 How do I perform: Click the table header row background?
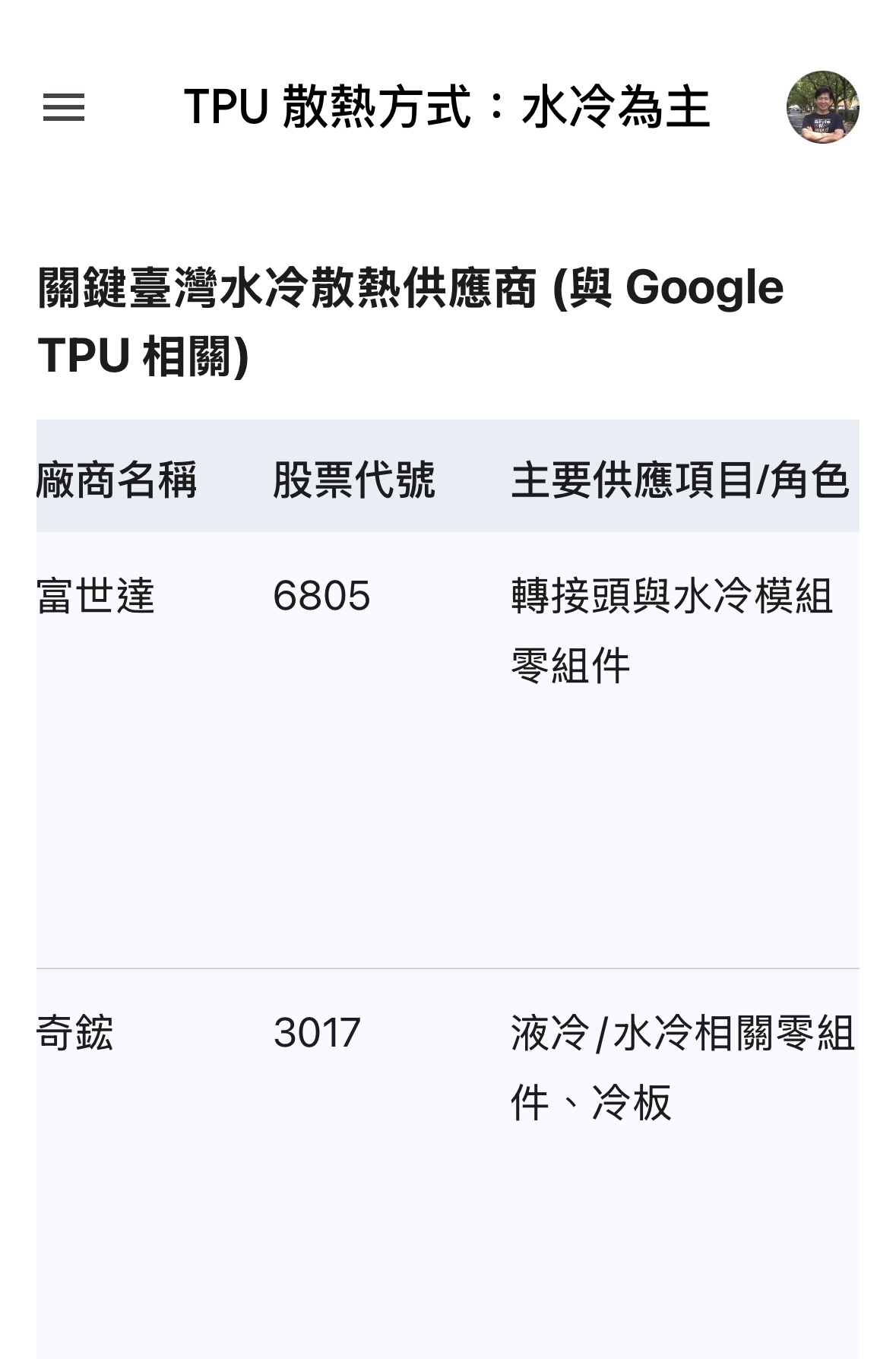[x=448, y=477]
